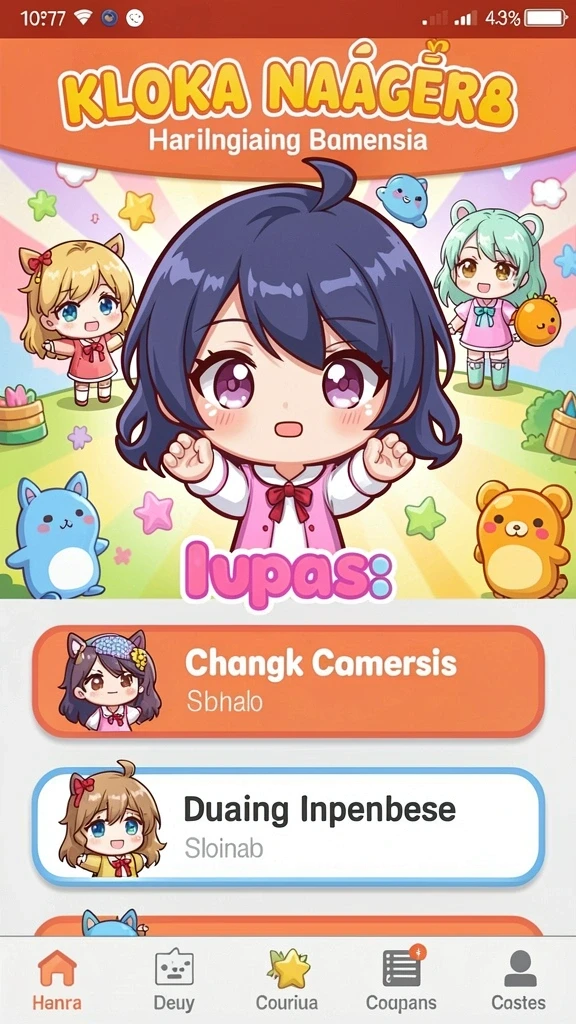This screenshot has height=1024, width=576.
Task: Switch to the Deuy tab
Action: point(174,980)
